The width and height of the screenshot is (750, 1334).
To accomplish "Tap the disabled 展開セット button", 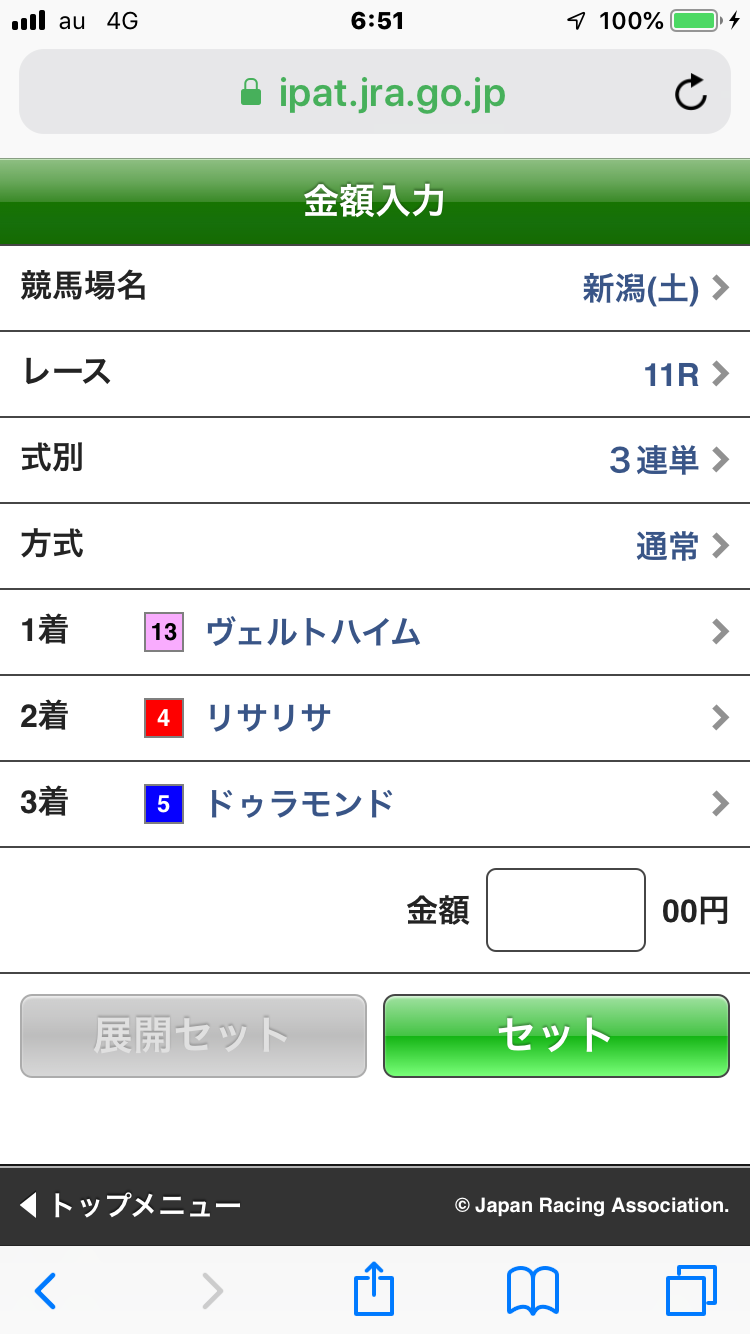I will [192, 1036].
